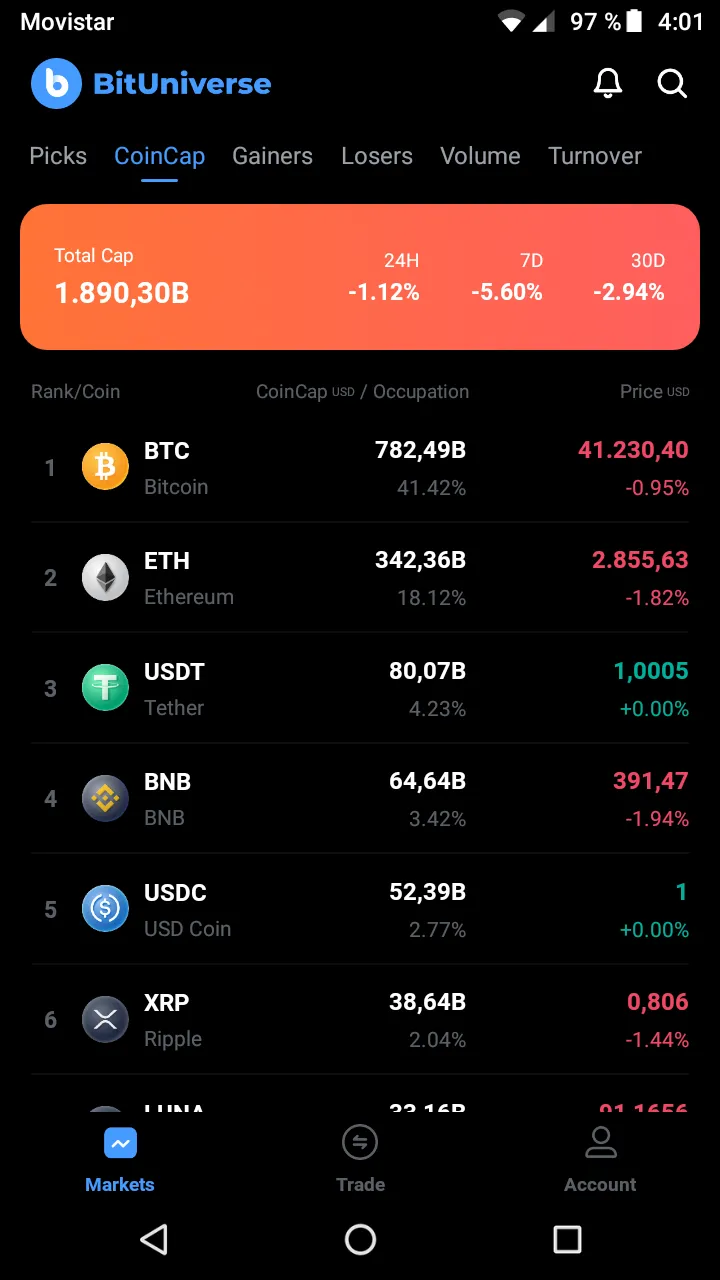The image size is (720, 1280).
Task: Tap the system back button
Action: coord(154,1240)
